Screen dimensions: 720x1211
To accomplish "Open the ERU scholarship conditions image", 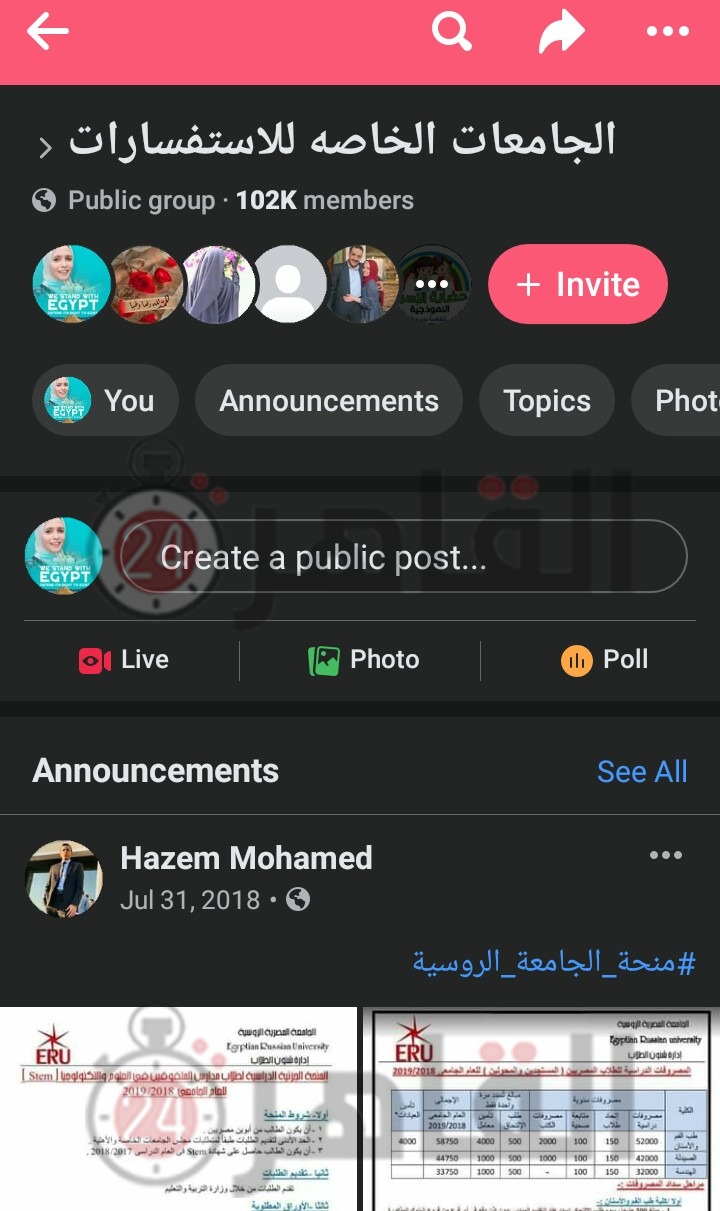I will [178, 1108].
